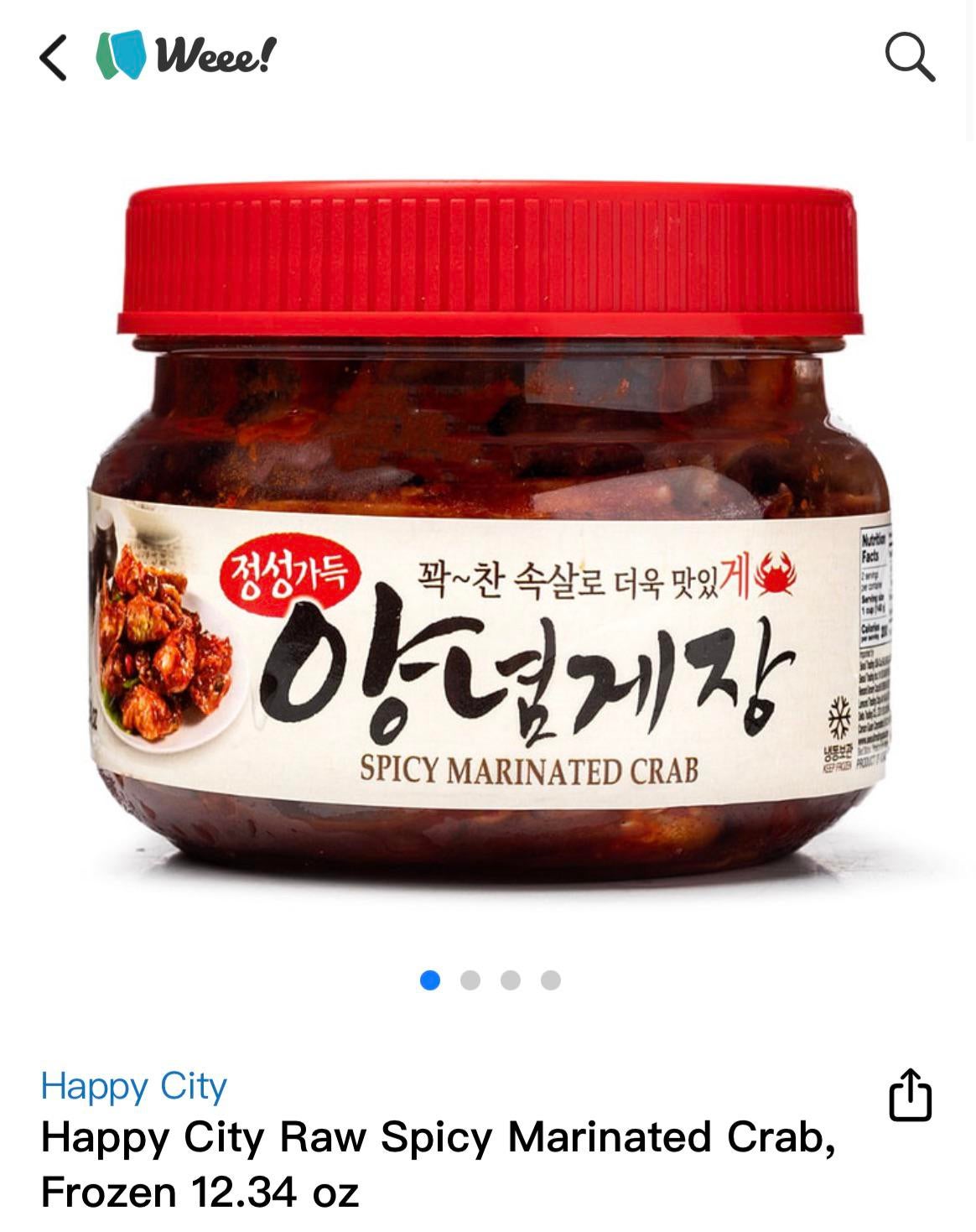Share this marinated crab product
Image resolution: width=976 pixels, height=1232 pixels.
coord(910,1095)
